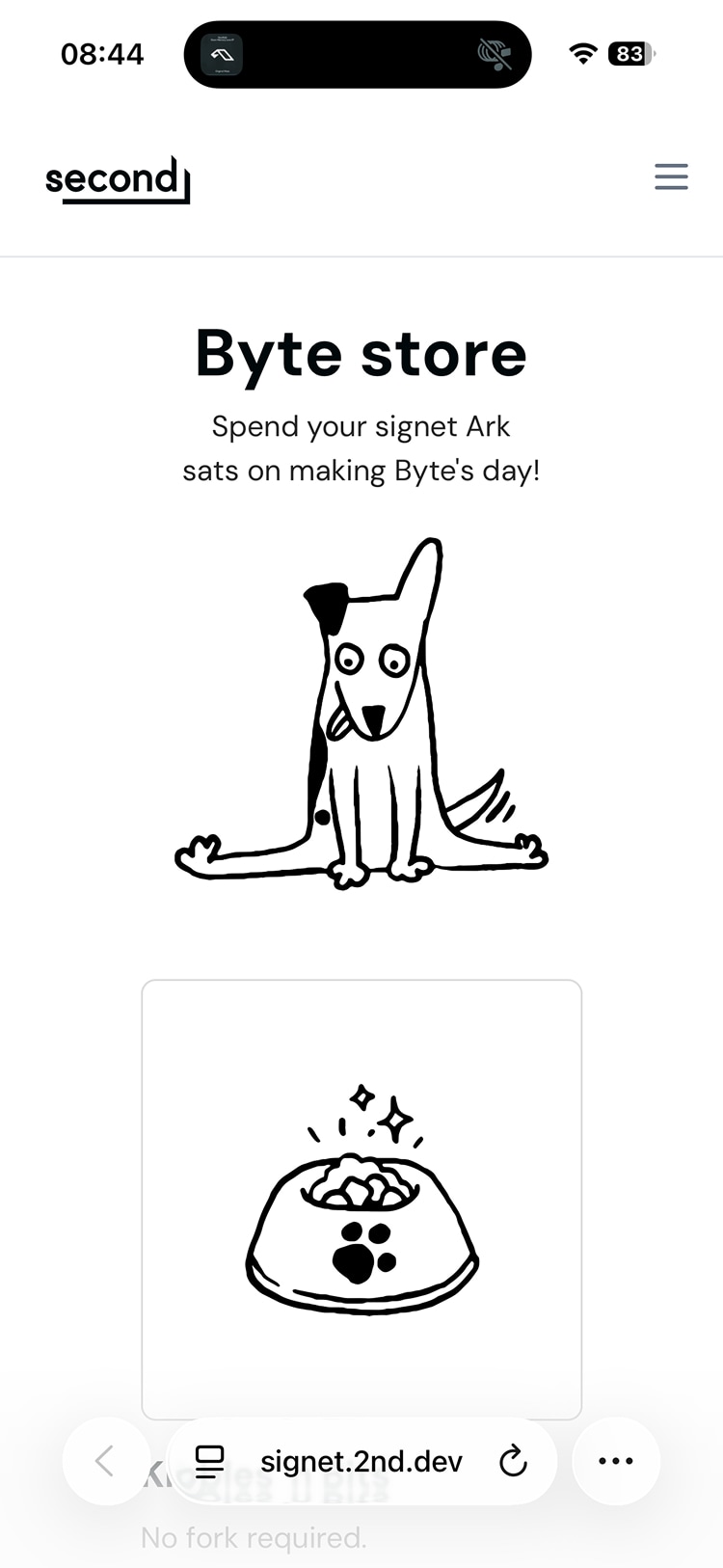Tap the signet.2nd.dev address bar
The image size is (723, 1568).
tap(361, 1461)
